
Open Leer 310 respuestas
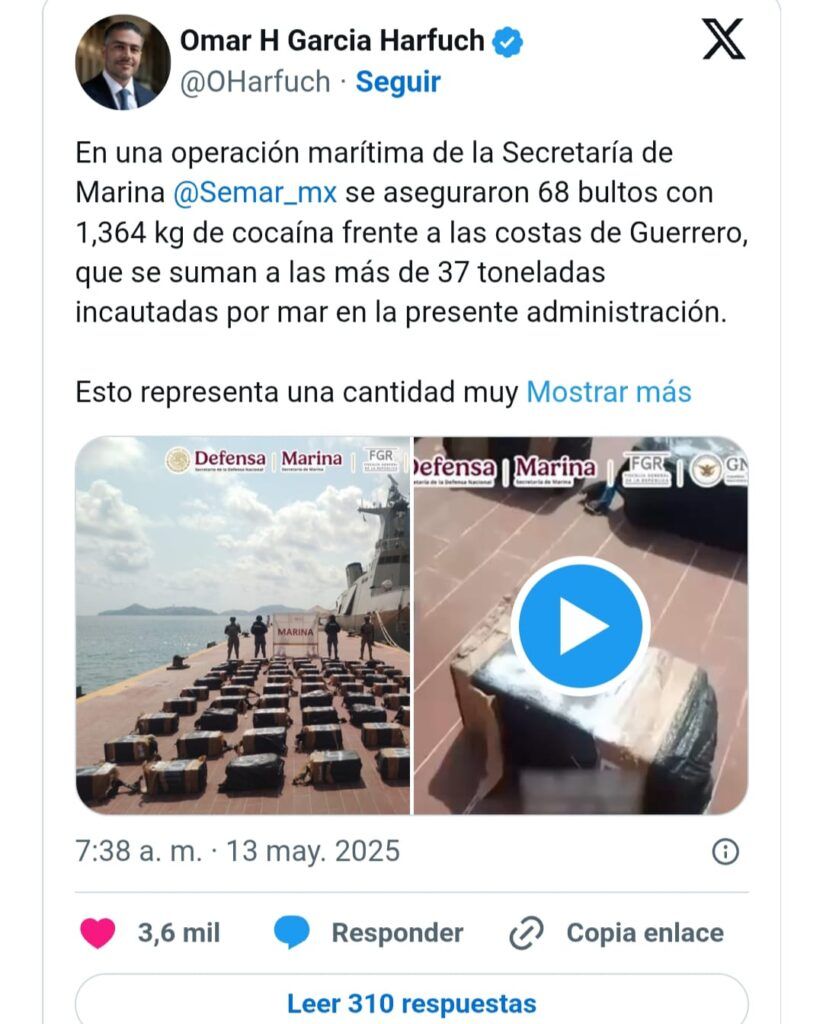[411, 1002]
